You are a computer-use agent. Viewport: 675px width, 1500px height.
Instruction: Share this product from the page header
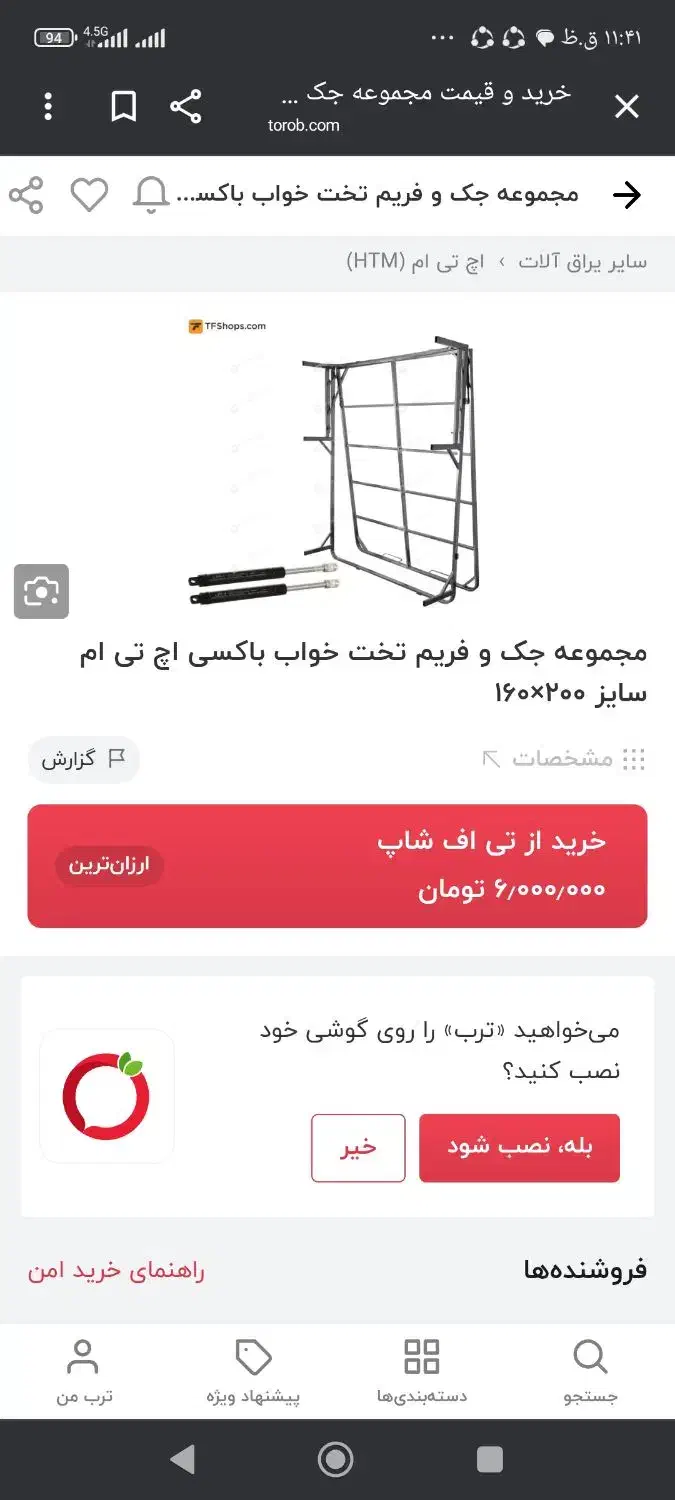click(x=26, y=195)
